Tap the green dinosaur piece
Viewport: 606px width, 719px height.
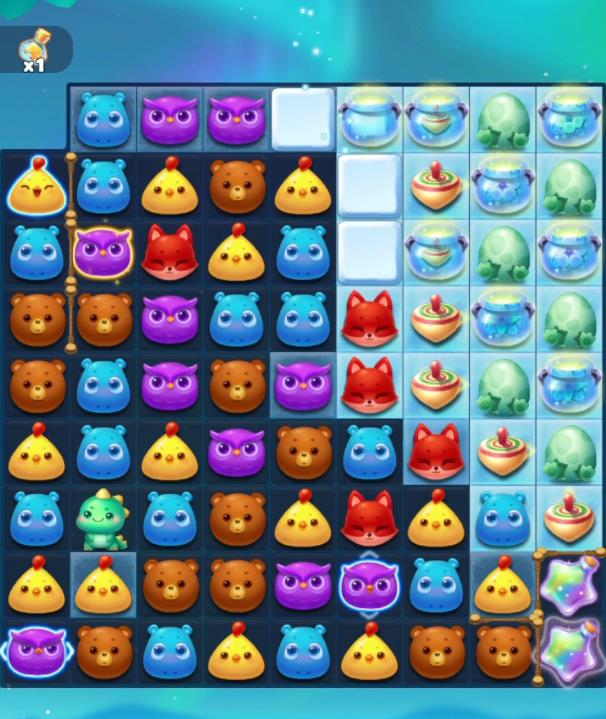tap(102, 518)
